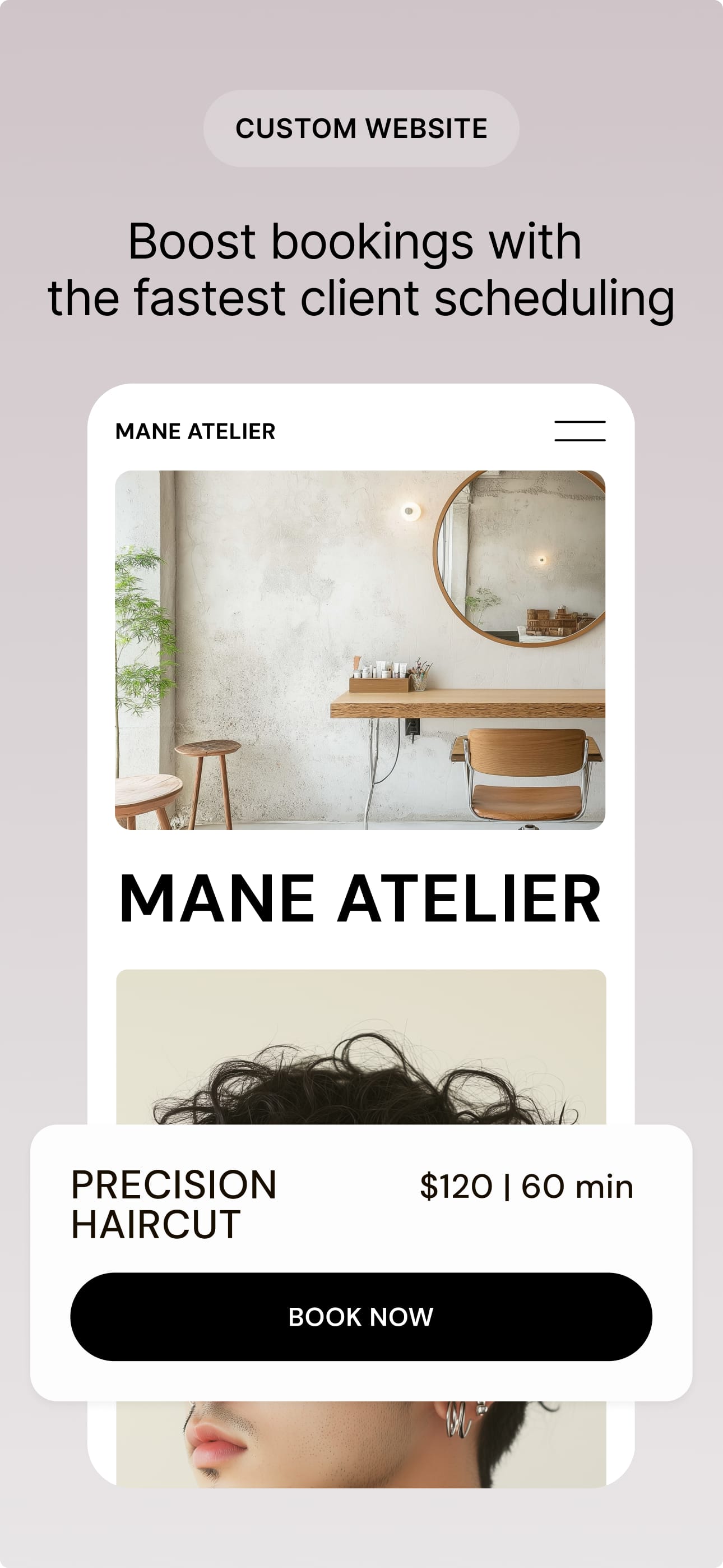Viewport: 723px width, 1568px height.
Task: Select the CUSTOM WEBSITE badge
Action: coord(361,128)
